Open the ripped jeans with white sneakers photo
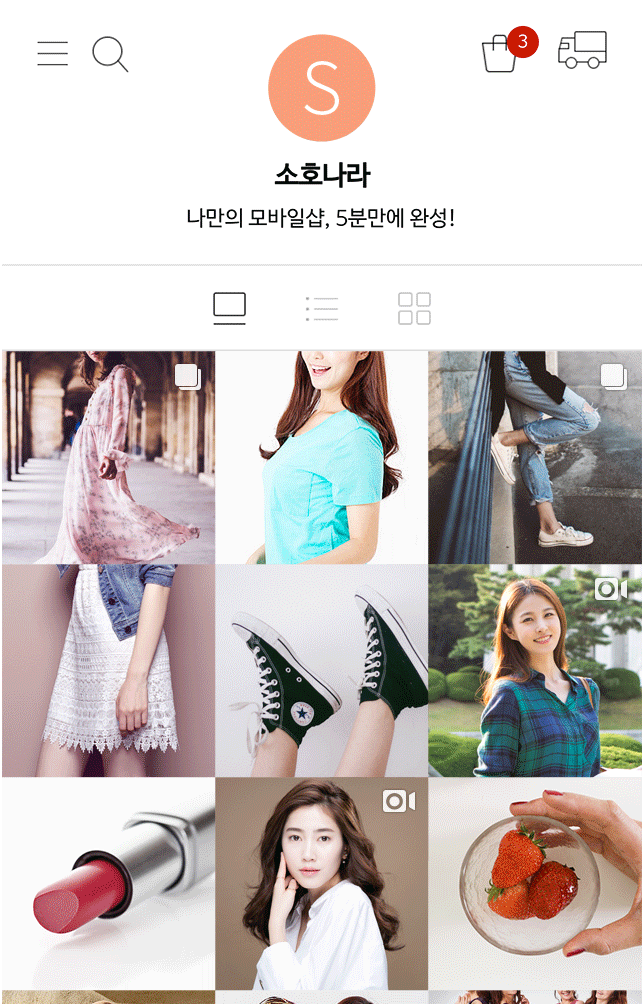 (x=535, y=457)
